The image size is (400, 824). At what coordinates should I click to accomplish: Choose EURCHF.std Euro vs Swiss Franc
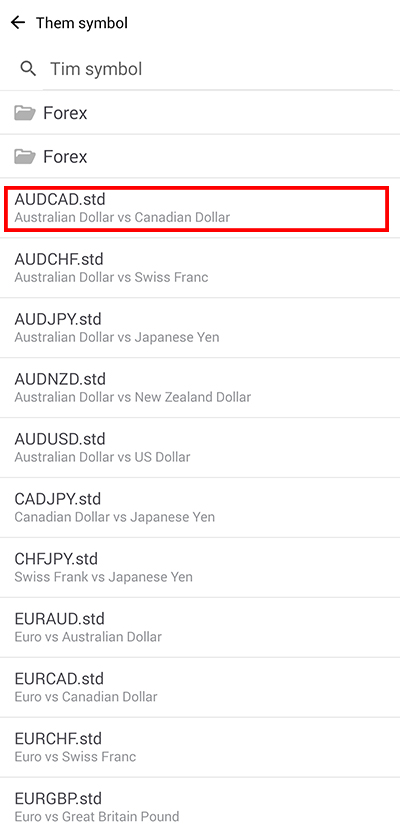200,747
